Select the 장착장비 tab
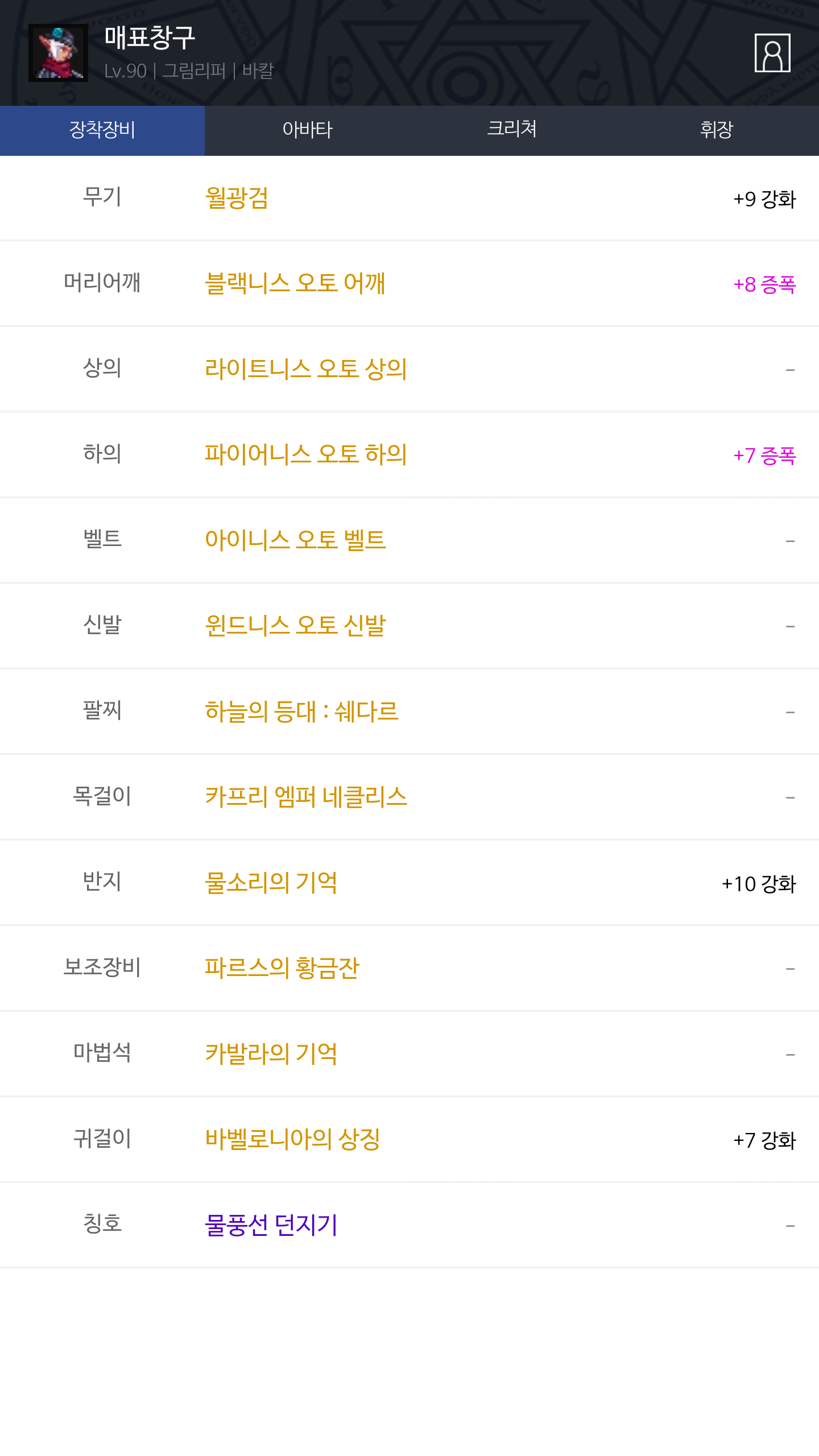Image resolution: width=819 pixels, height=1456 pixels. tap(102, 130)
